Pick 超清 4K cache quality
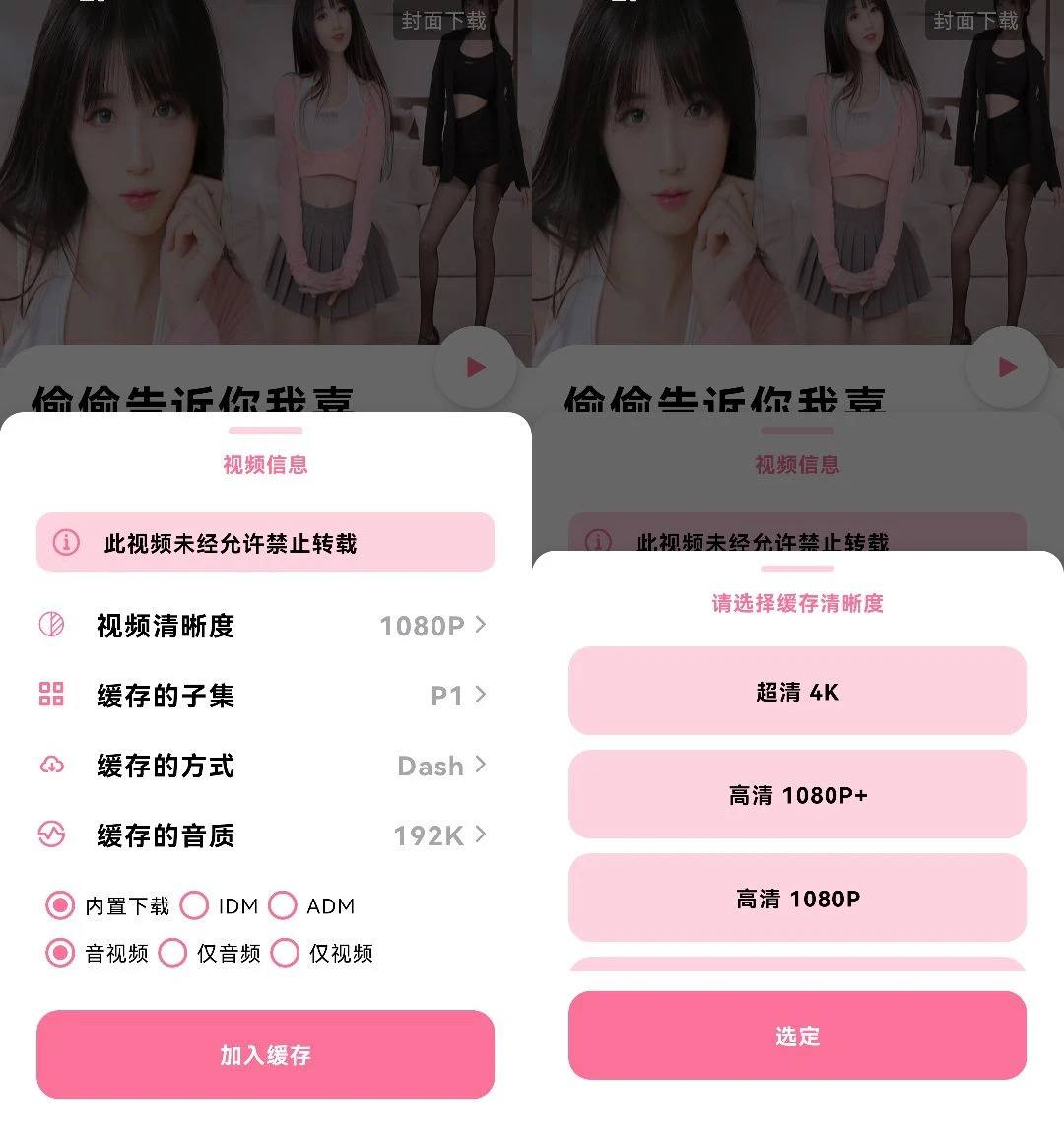1064x1136 pixels. [x=797, y=692]
